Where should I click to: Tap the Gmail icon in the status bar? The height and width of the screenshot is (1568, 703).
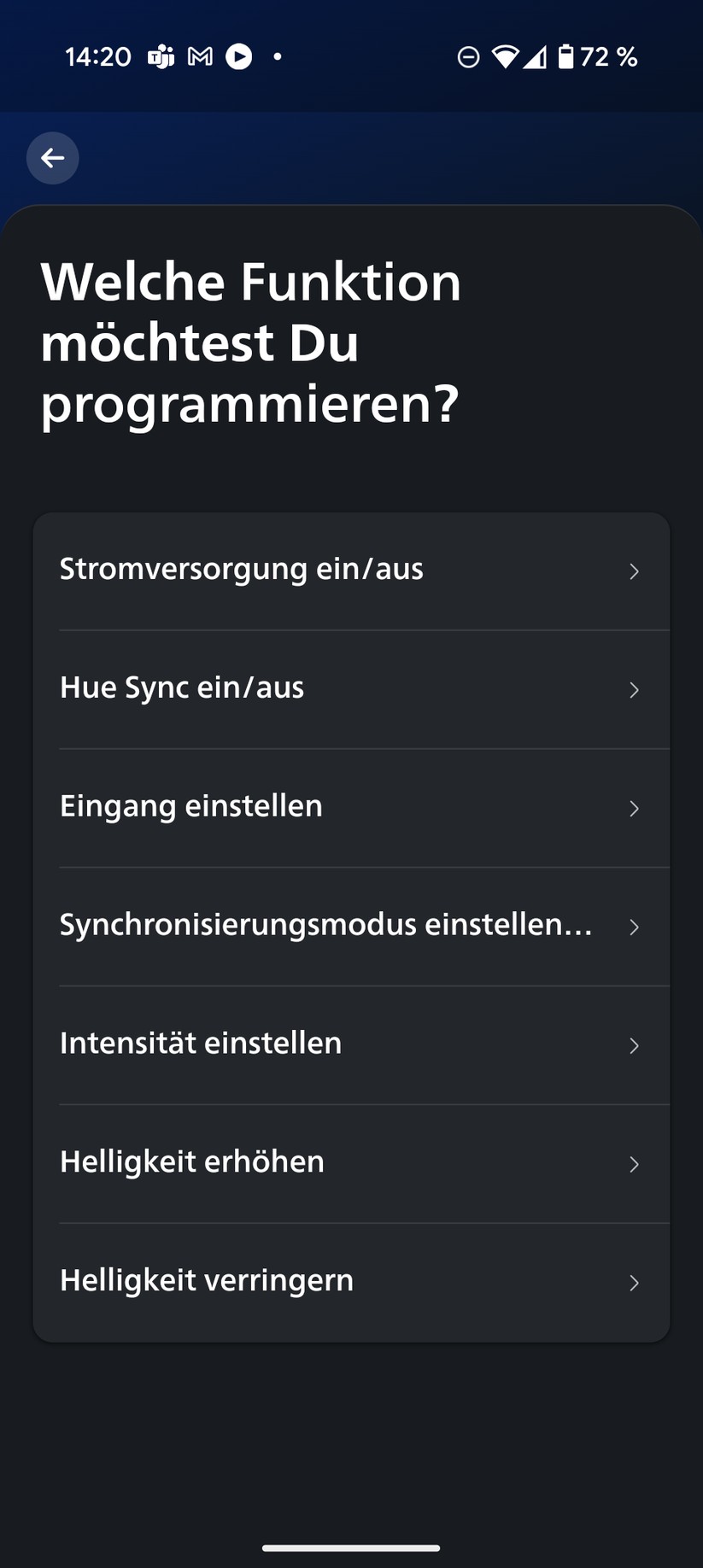click(x=200, y=56)
